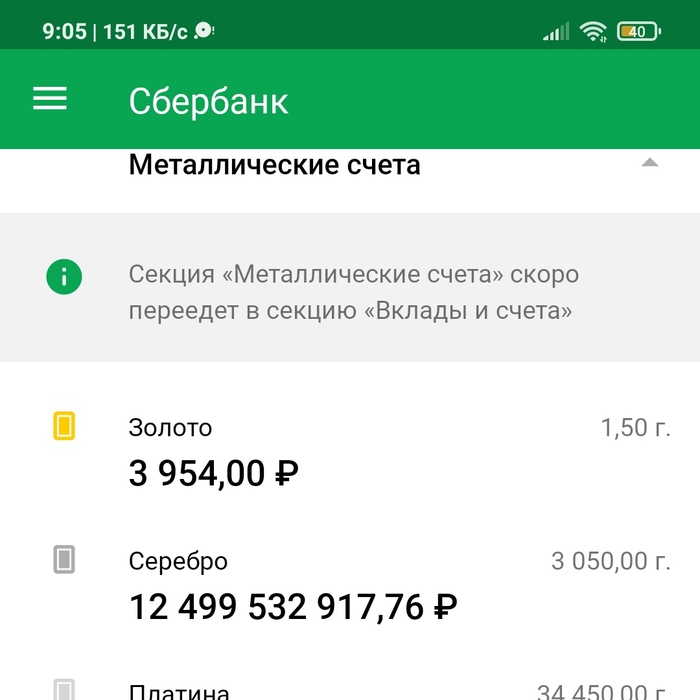Collapse the Металлические счета section
The image size is (700, 700).
[650, 163]
